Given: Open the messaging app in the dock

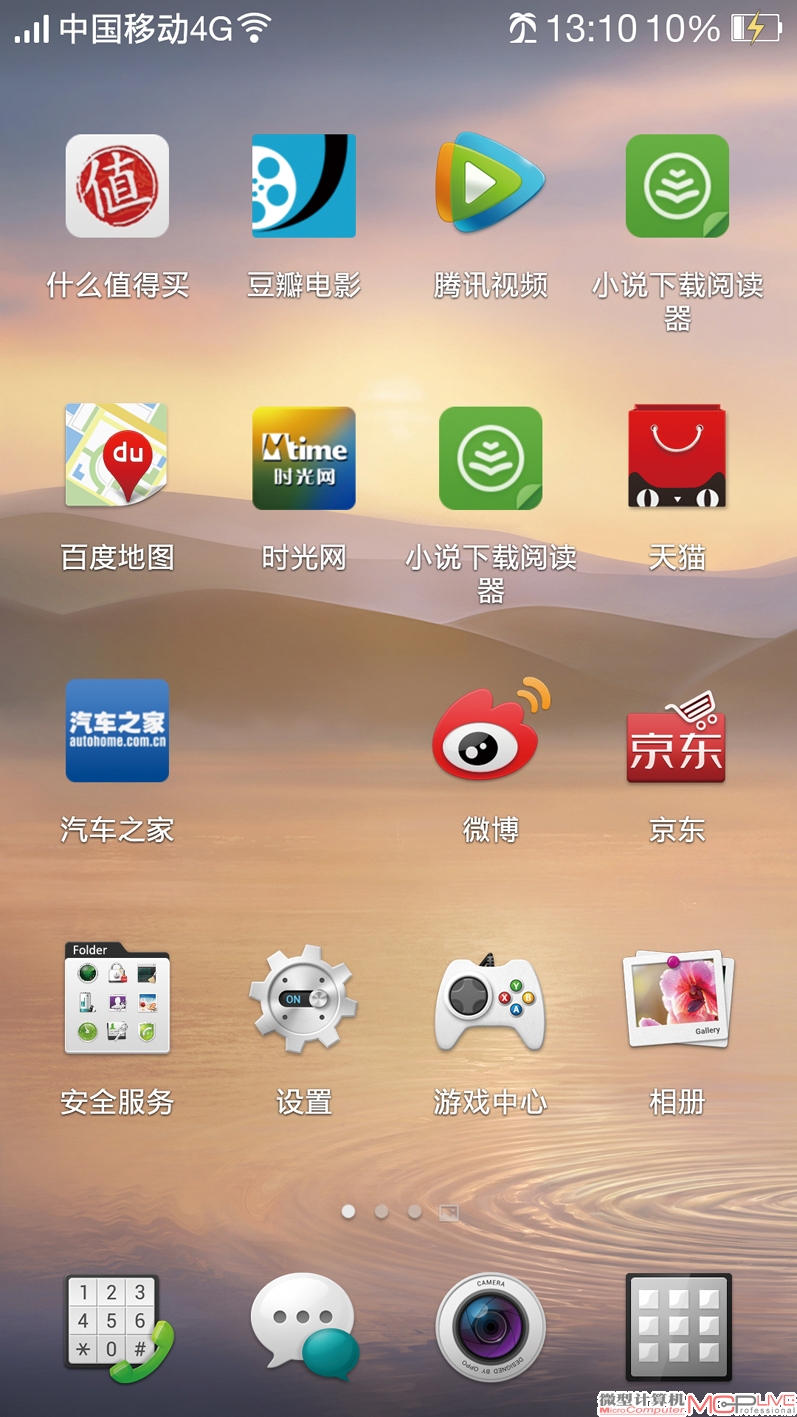Looking at the screenshot, I should [x=304, y=1326].
